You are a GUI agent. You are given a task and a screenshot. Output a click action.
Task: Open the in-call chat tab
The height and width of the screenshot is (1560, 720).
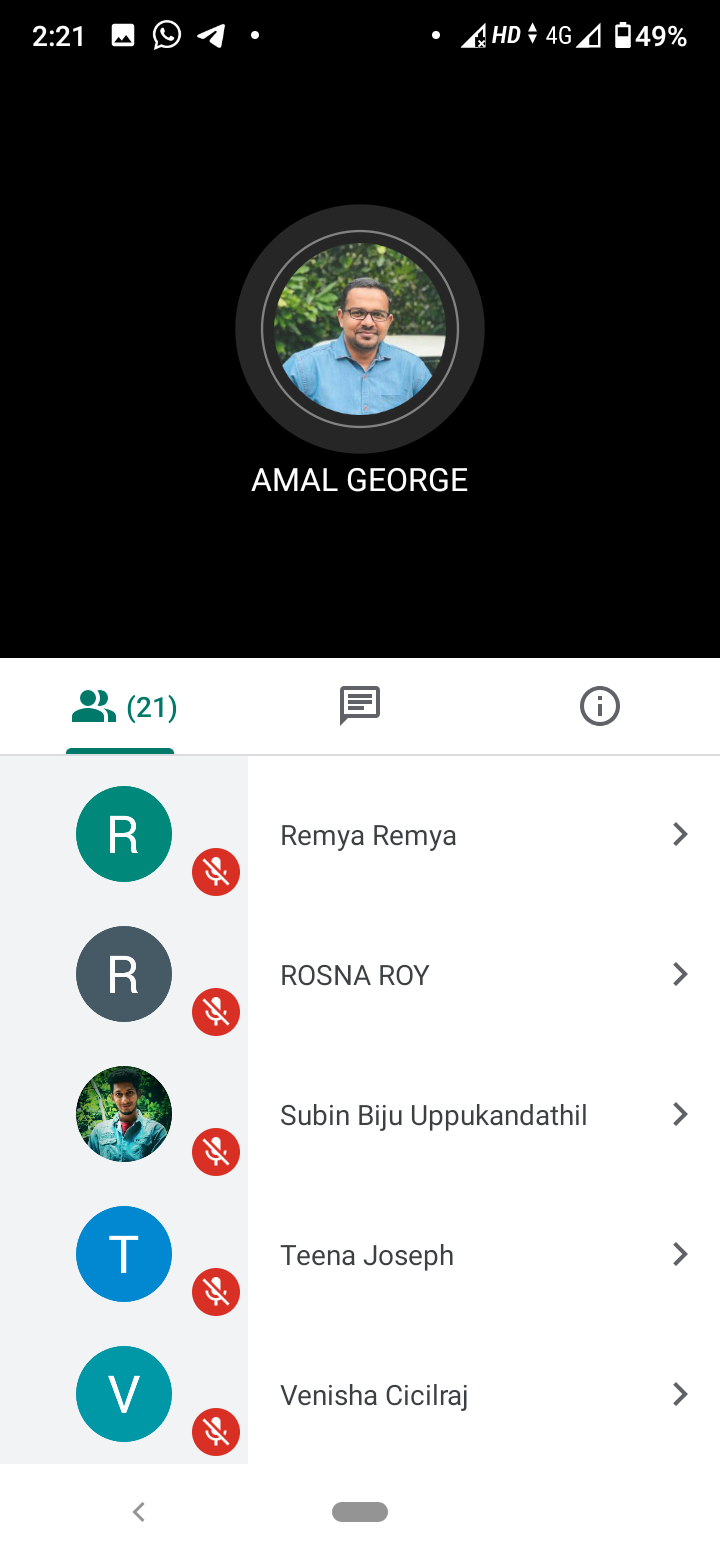tap(360, 706)
